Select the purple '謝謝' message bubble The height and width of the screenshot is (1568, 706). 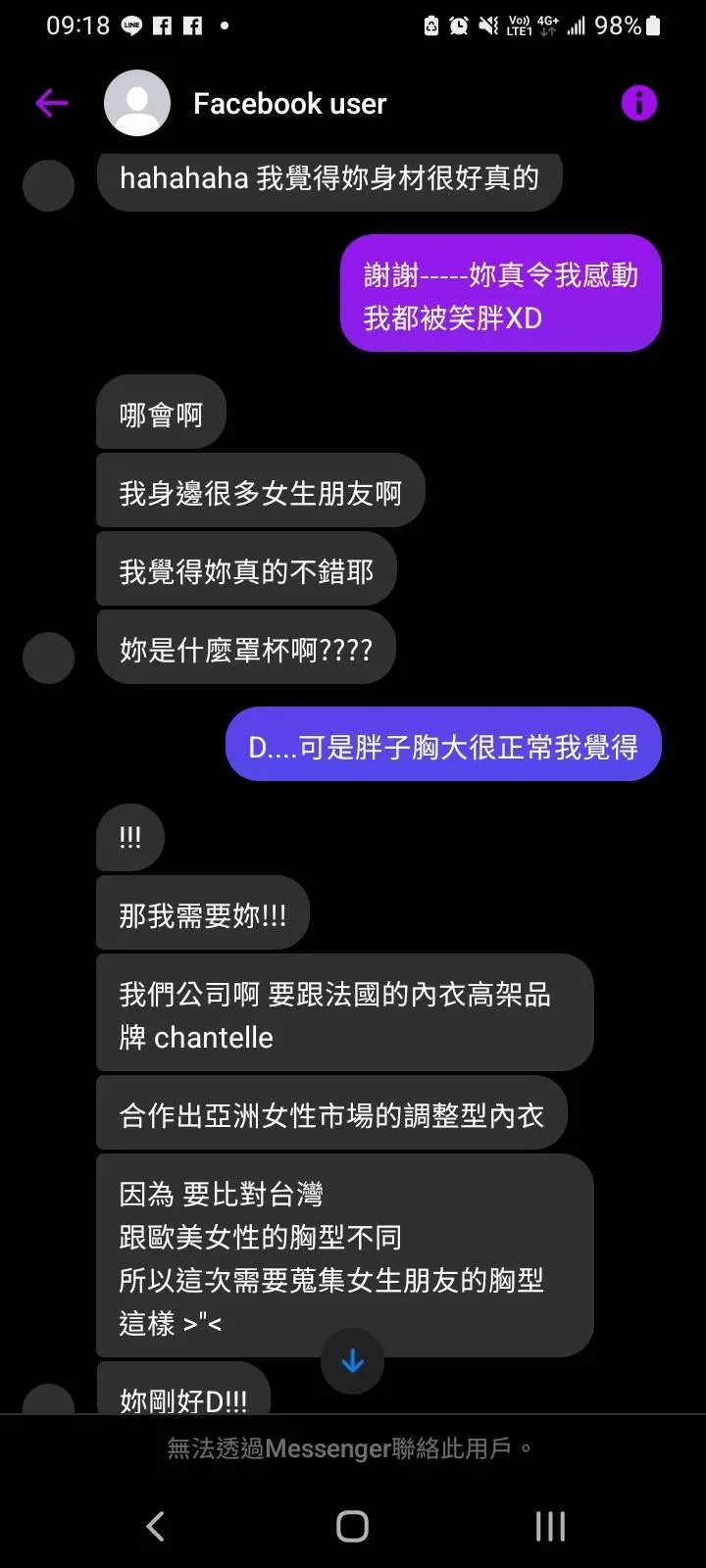pyautogui.click(x=501, y=294)
